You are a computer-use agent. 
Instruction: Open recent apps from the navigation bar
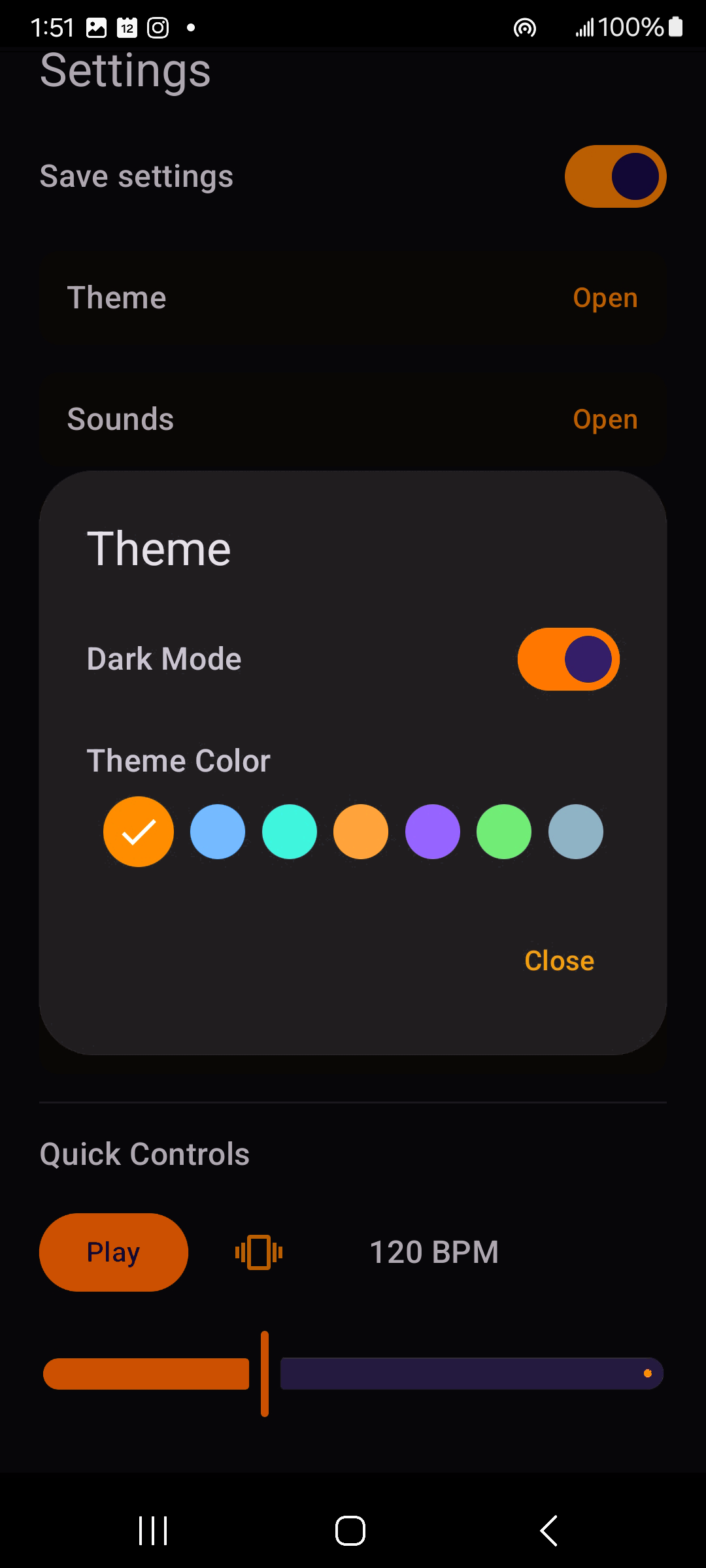(x=152, y=1529)
